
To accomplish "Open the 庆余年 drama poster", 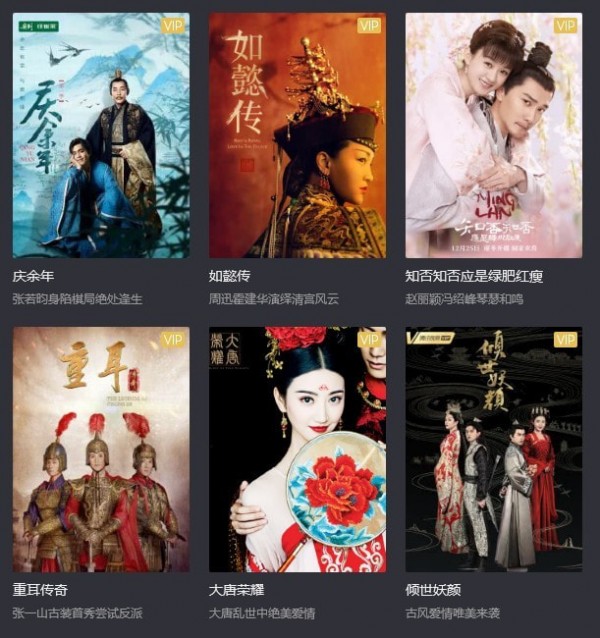I will (x=101, y=136).
